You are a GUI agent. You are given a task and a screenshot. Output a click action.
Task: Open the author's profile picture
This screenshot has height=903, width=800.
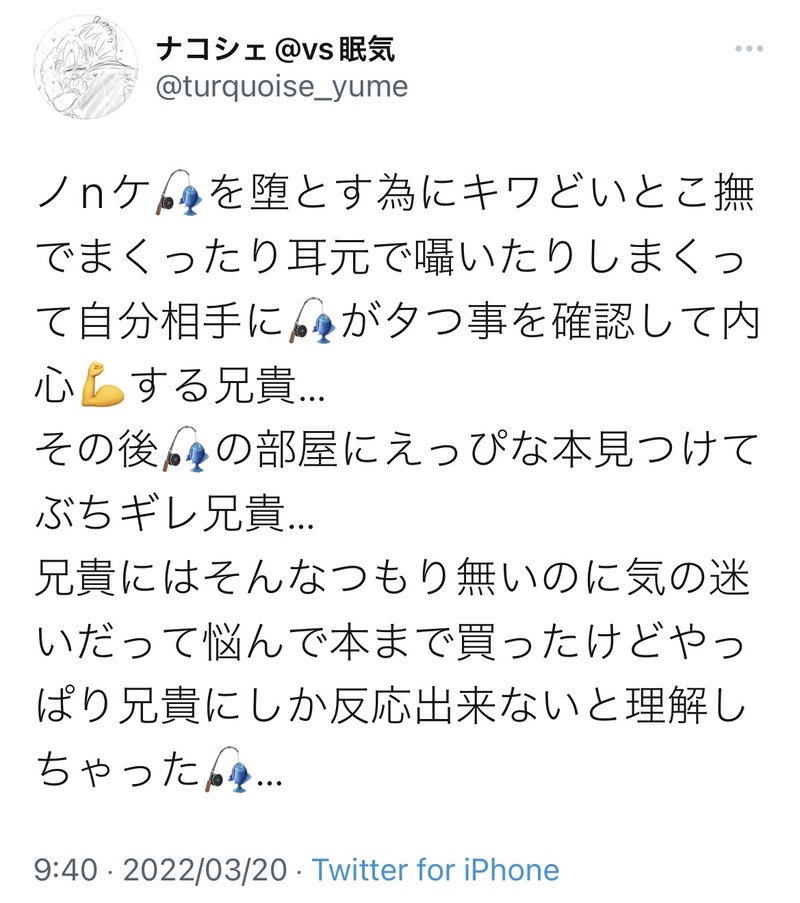tap(86, 67)
